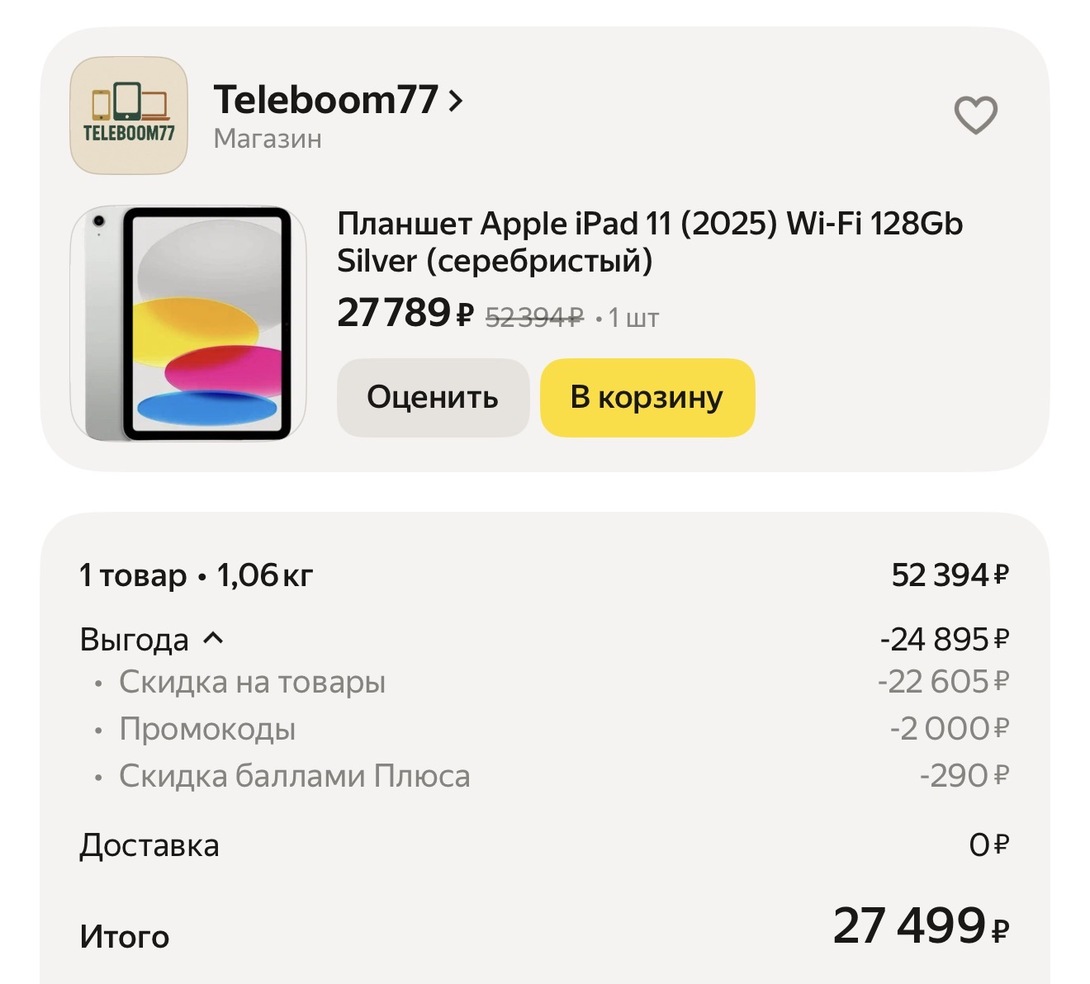
Task: Open the Apple iPad 11 product image
Action: coord(187,323)
